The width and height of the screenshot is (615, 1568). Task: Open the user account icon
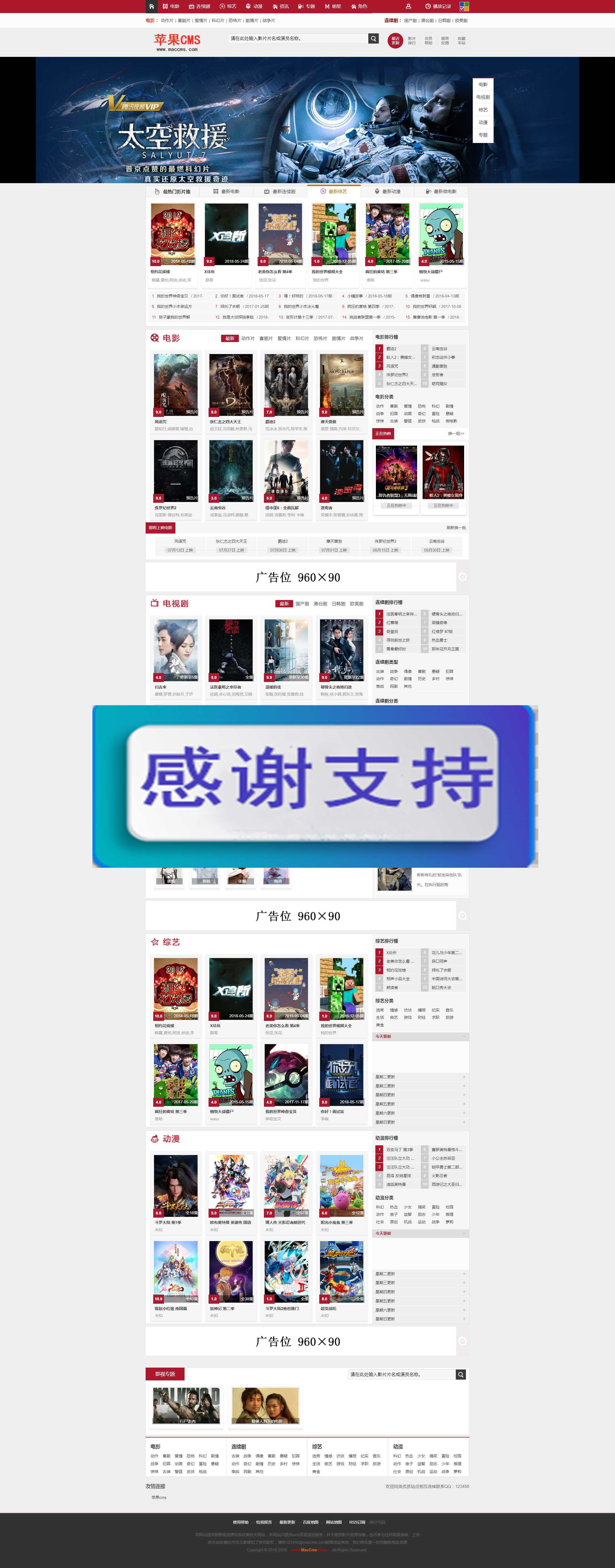(408, 6)
